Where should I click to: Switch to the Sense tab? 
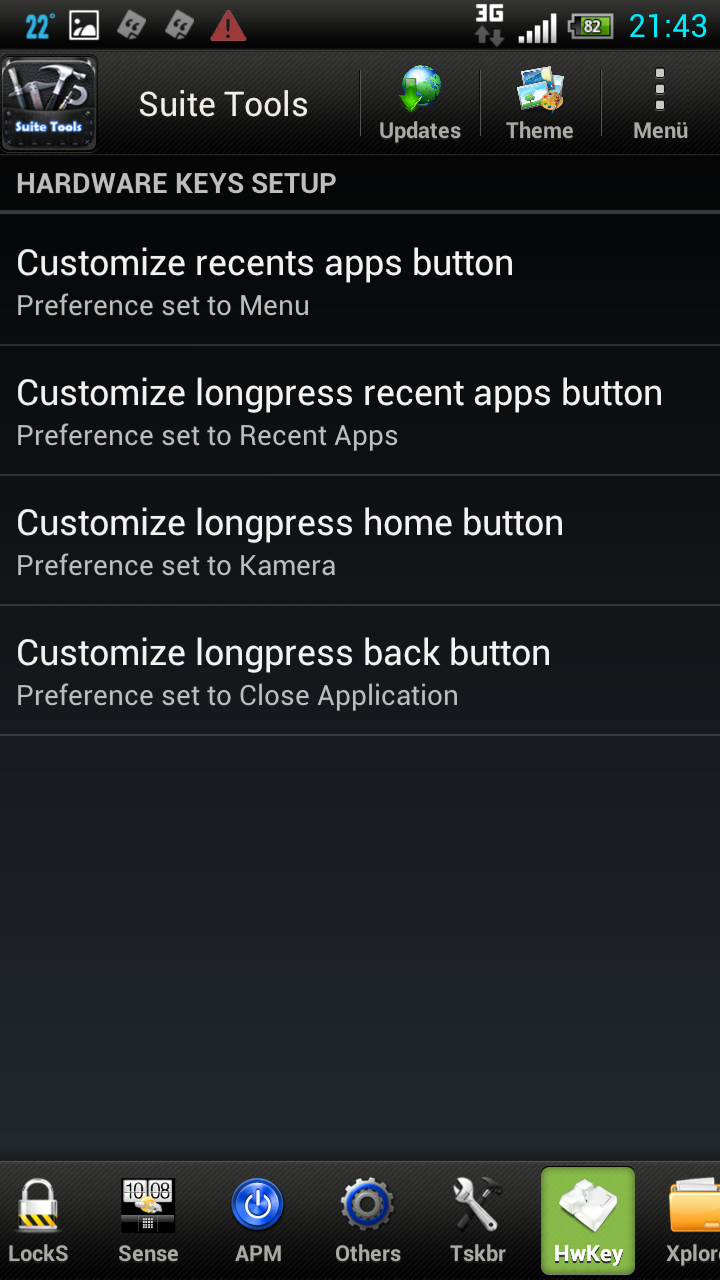pyautogui.click(x=148, y=1220)
